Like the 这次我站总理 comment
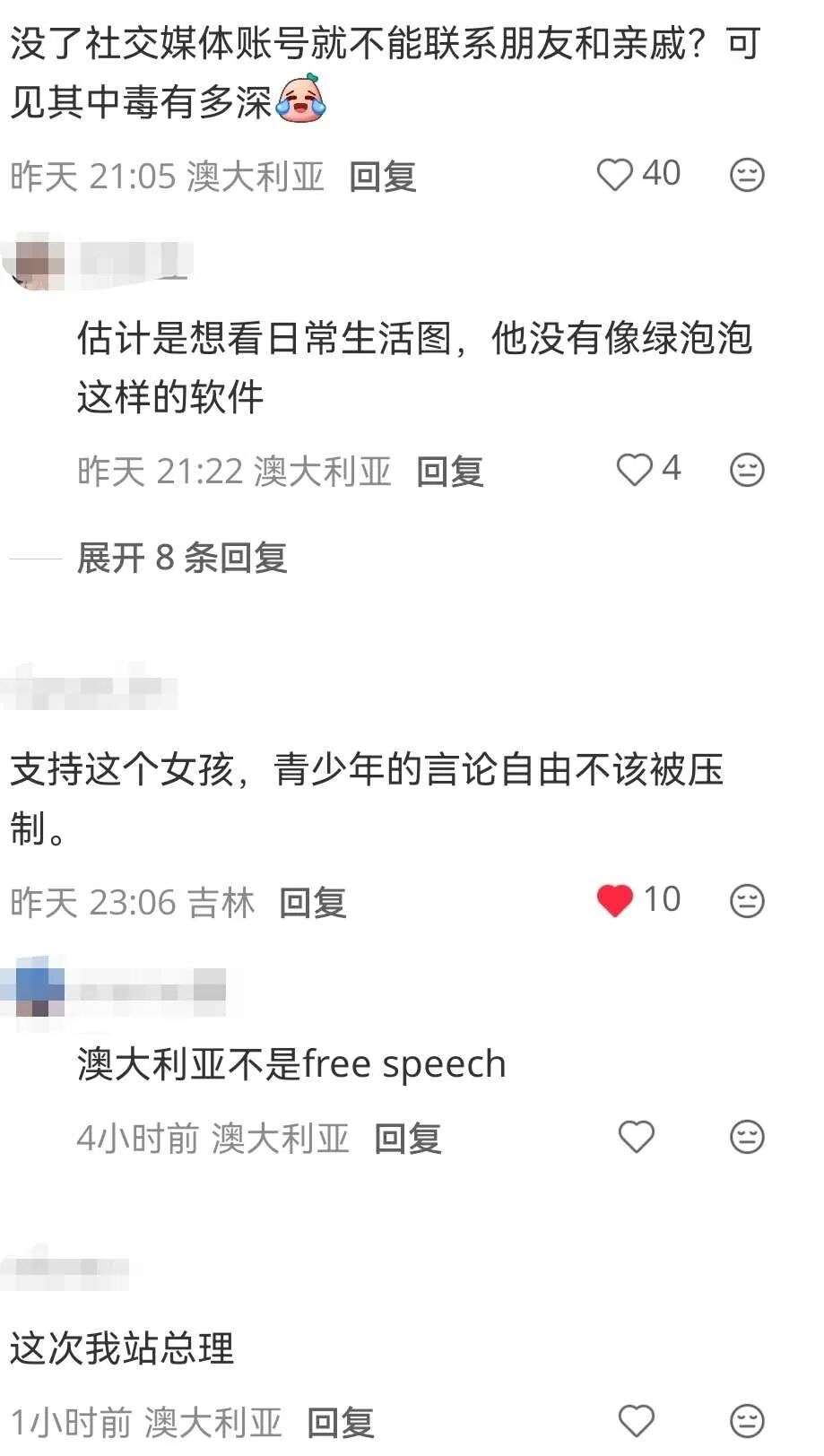The width and height of the screenshot is (824, 1456). [x=637, y=1420]
